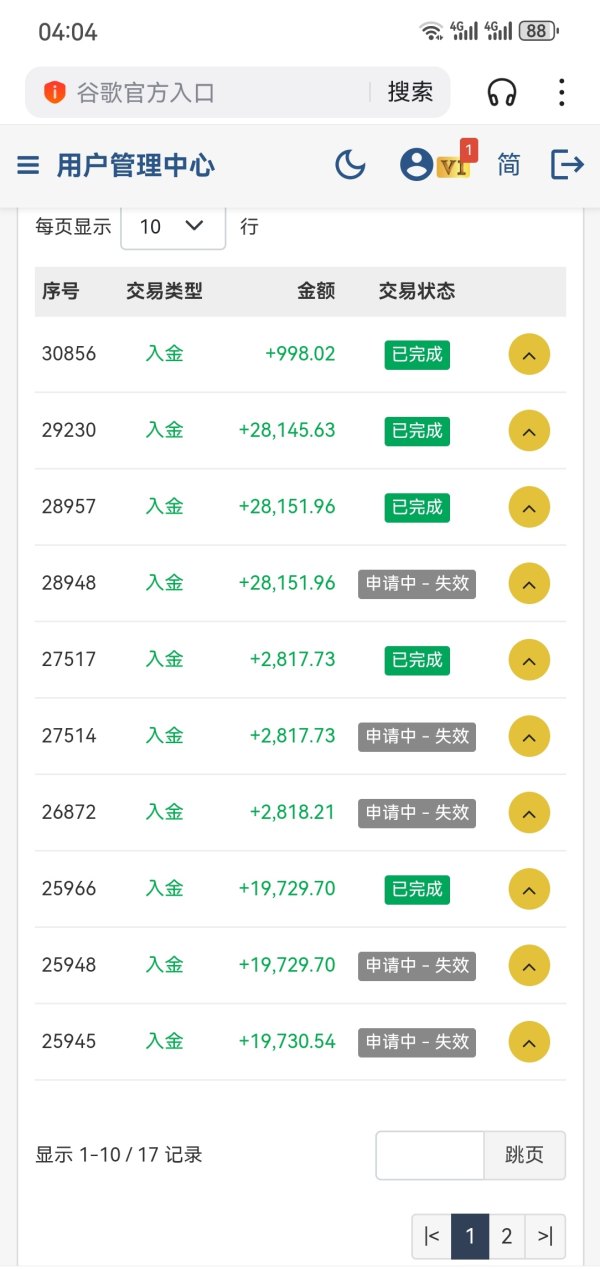Expand details for transaction 29230
This screenshot has width=600, height=1269.
[x=529, y=431]
